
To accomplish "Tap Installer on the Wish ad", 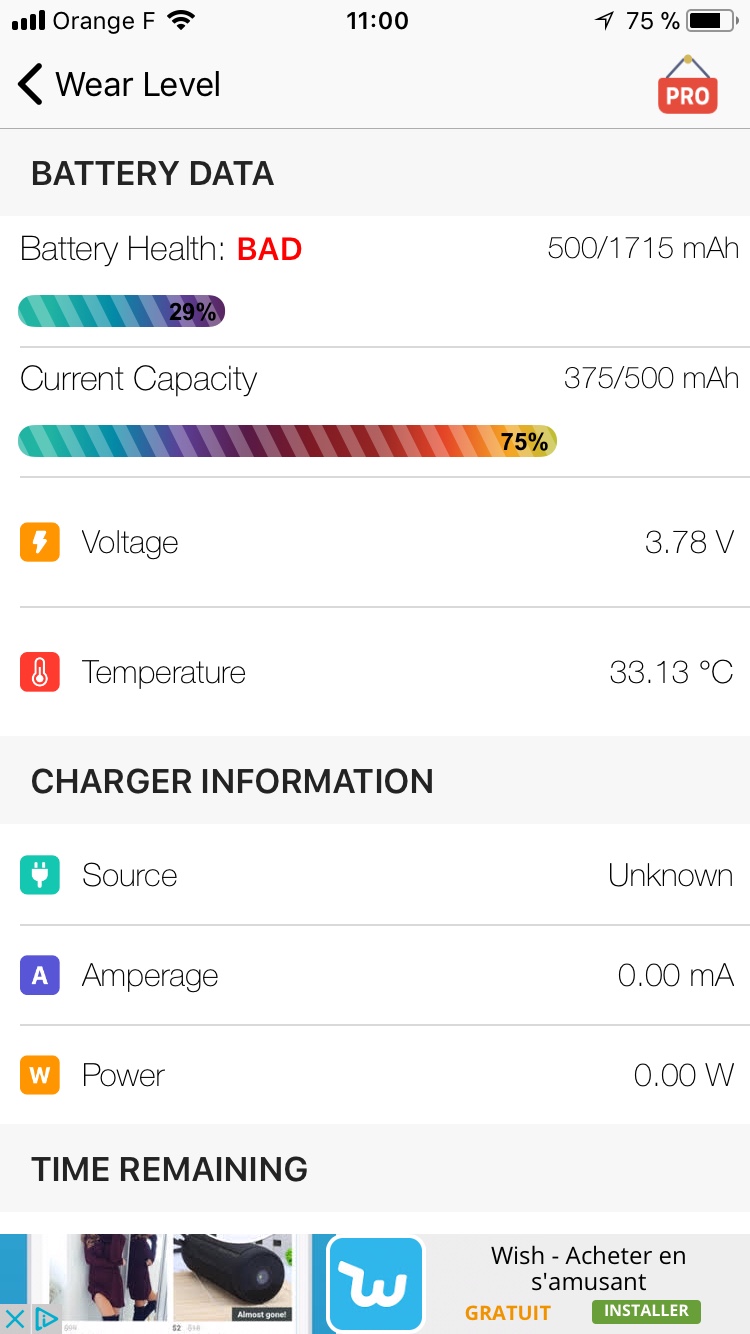I will 645,1310.
